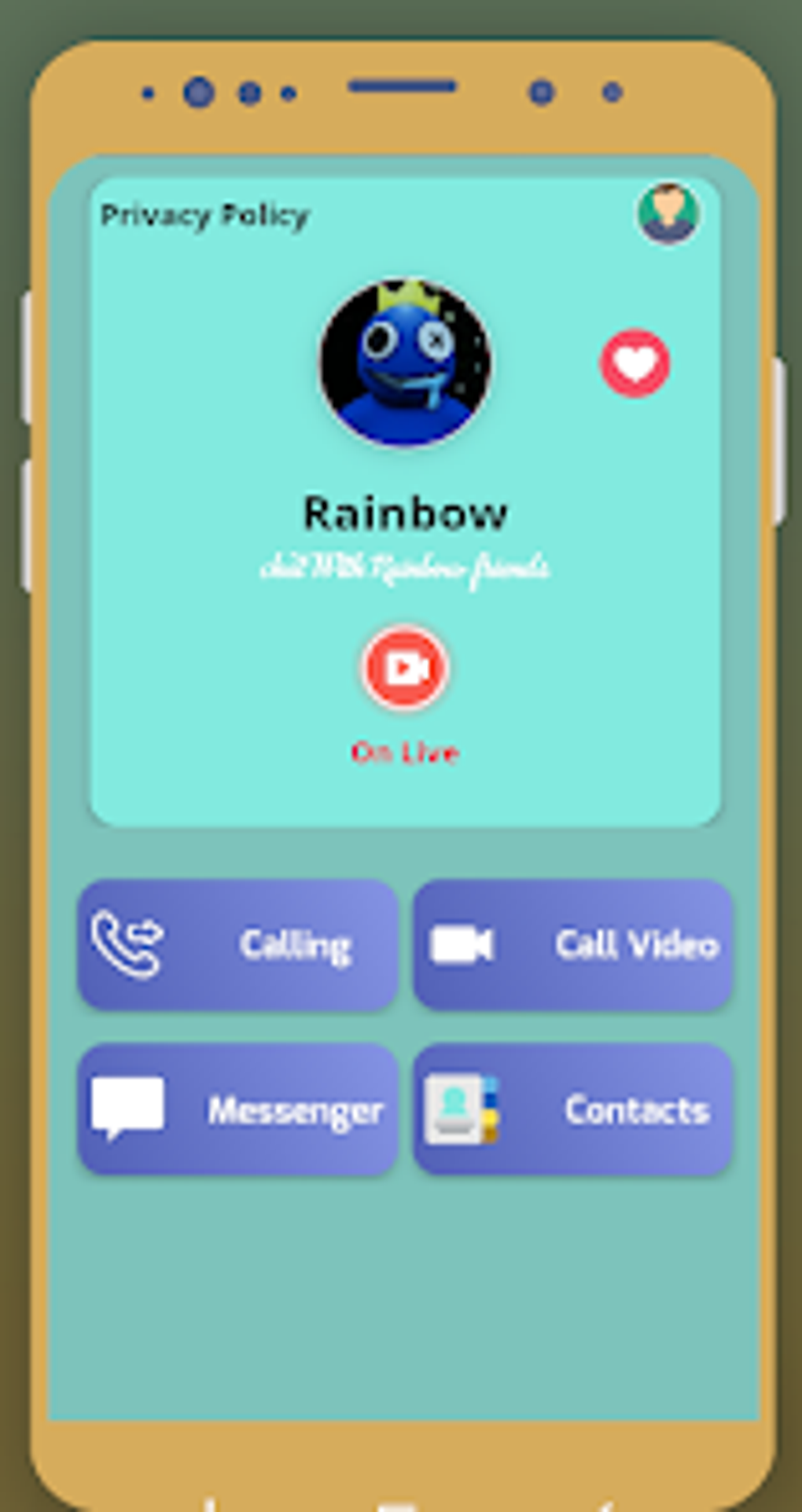This screenshot has height=1512, width=802.
Task: Start a call using the Calling button
Action: [238, 946]
